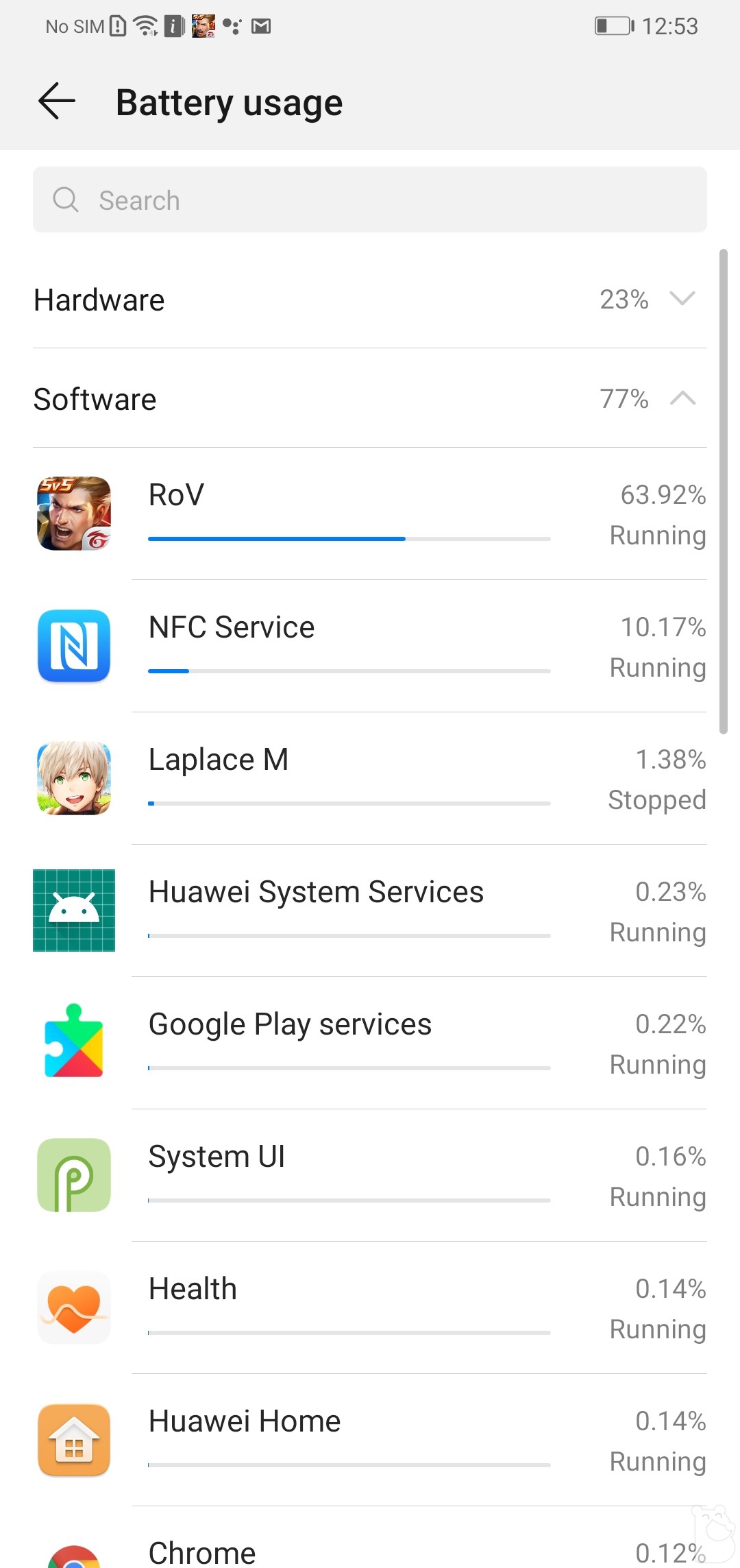The image size is (740, 1568).
Task: Open Huawei System Services usage details
Action: (x=370, y=911)
